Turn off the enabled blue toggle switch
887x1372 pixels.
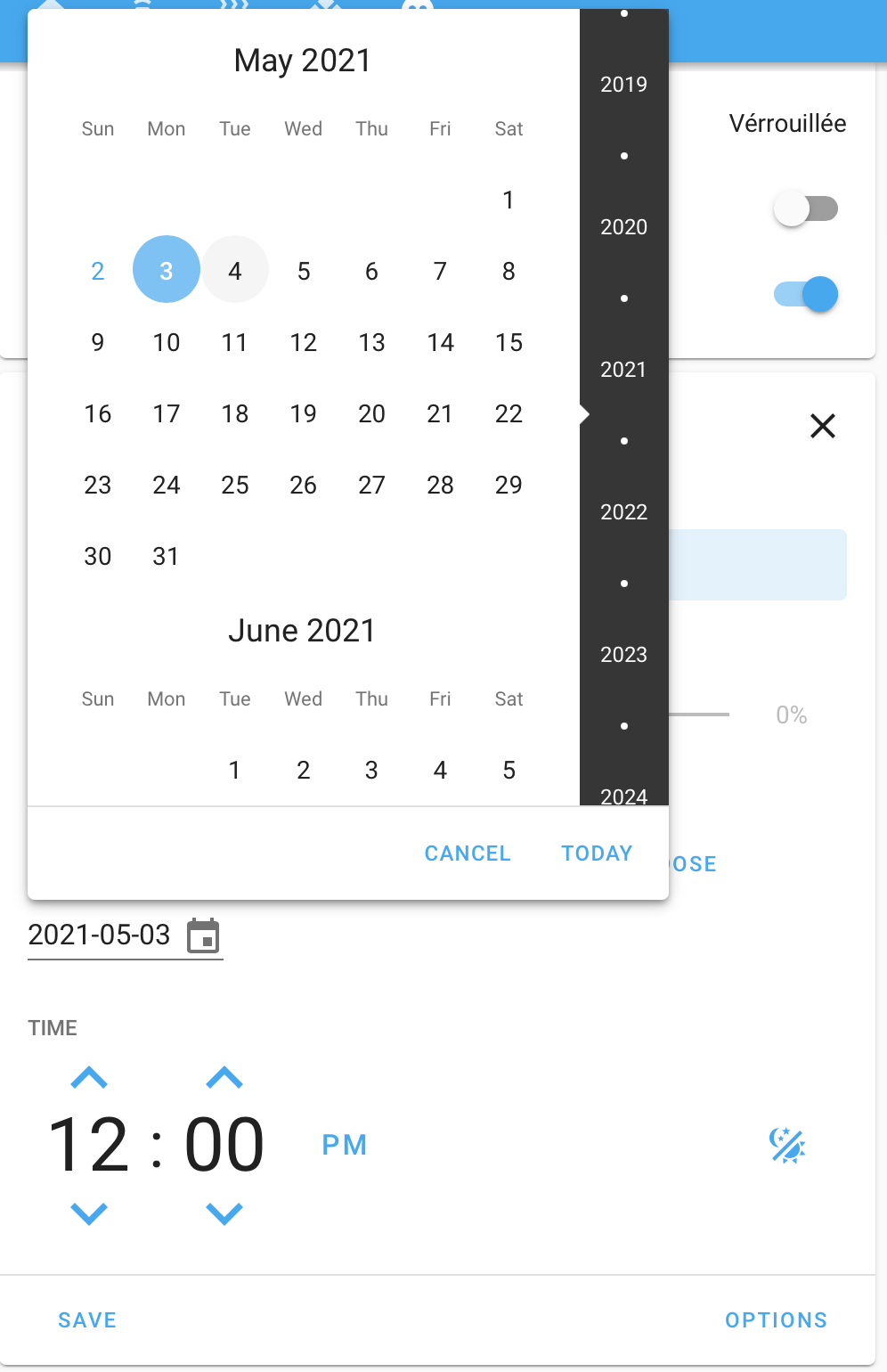805,294
